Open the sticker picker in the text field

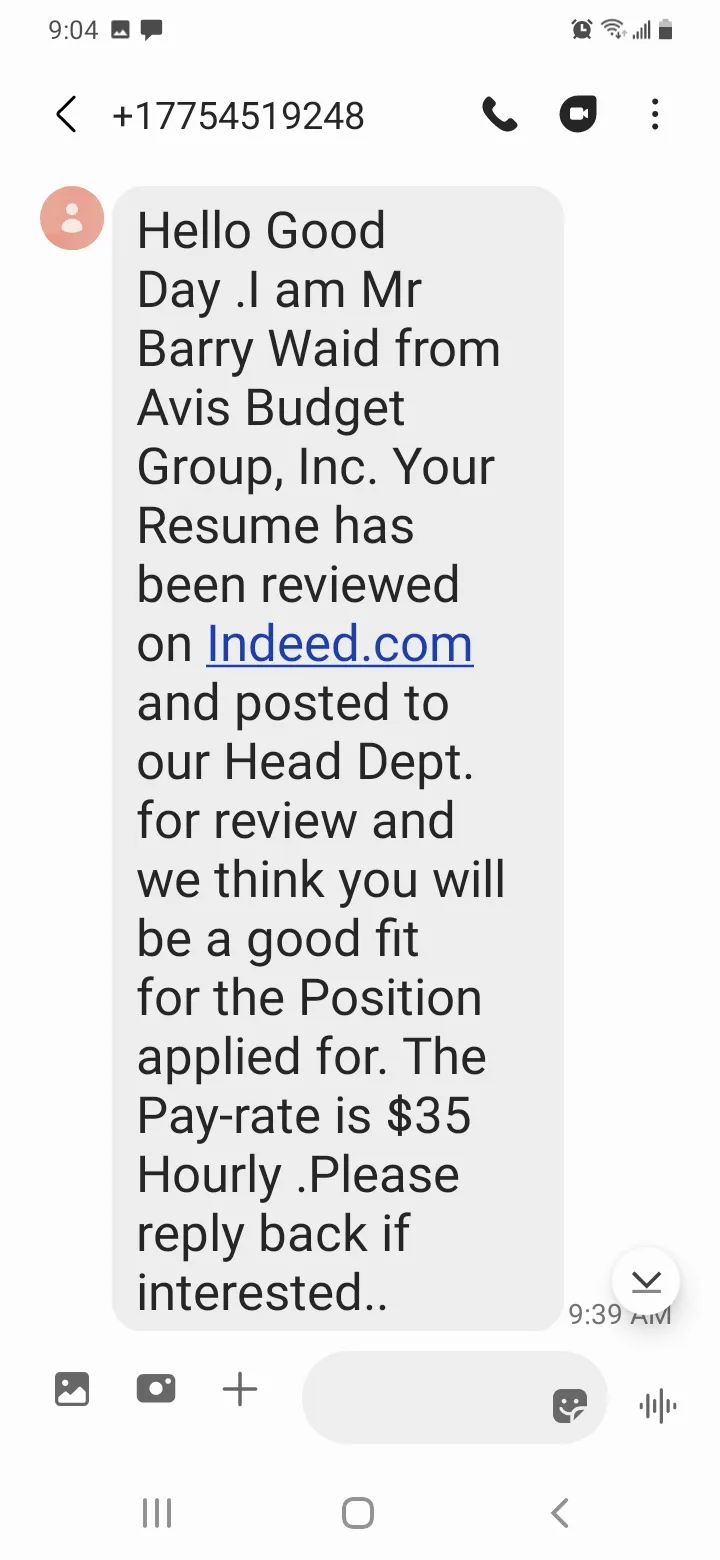570,1406
